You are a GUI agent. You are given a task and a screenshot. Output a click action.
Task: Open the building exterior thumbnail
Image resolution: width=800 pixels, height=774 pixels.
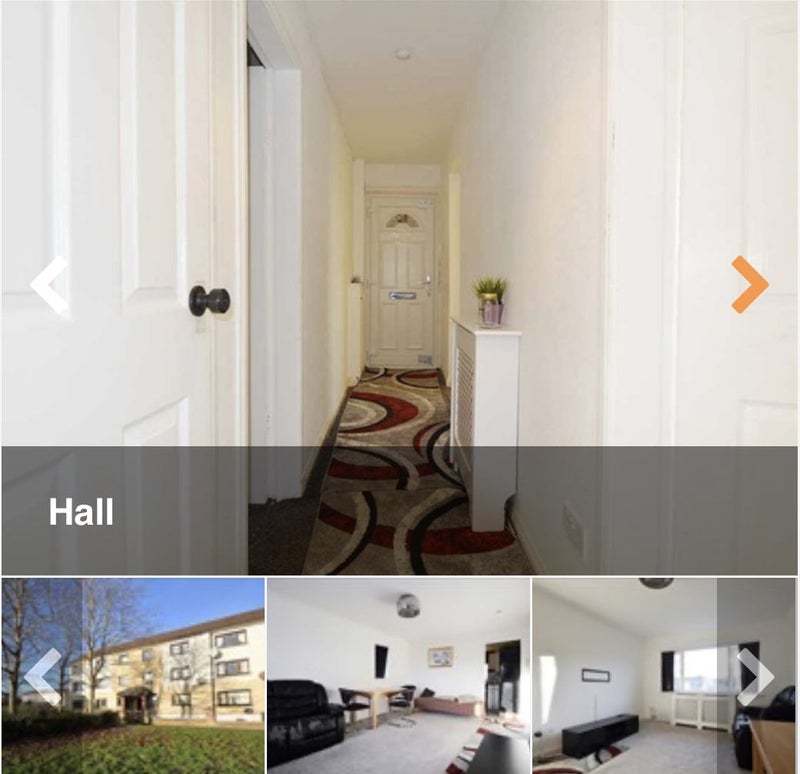pyautogui.click(x=150, y=675)
